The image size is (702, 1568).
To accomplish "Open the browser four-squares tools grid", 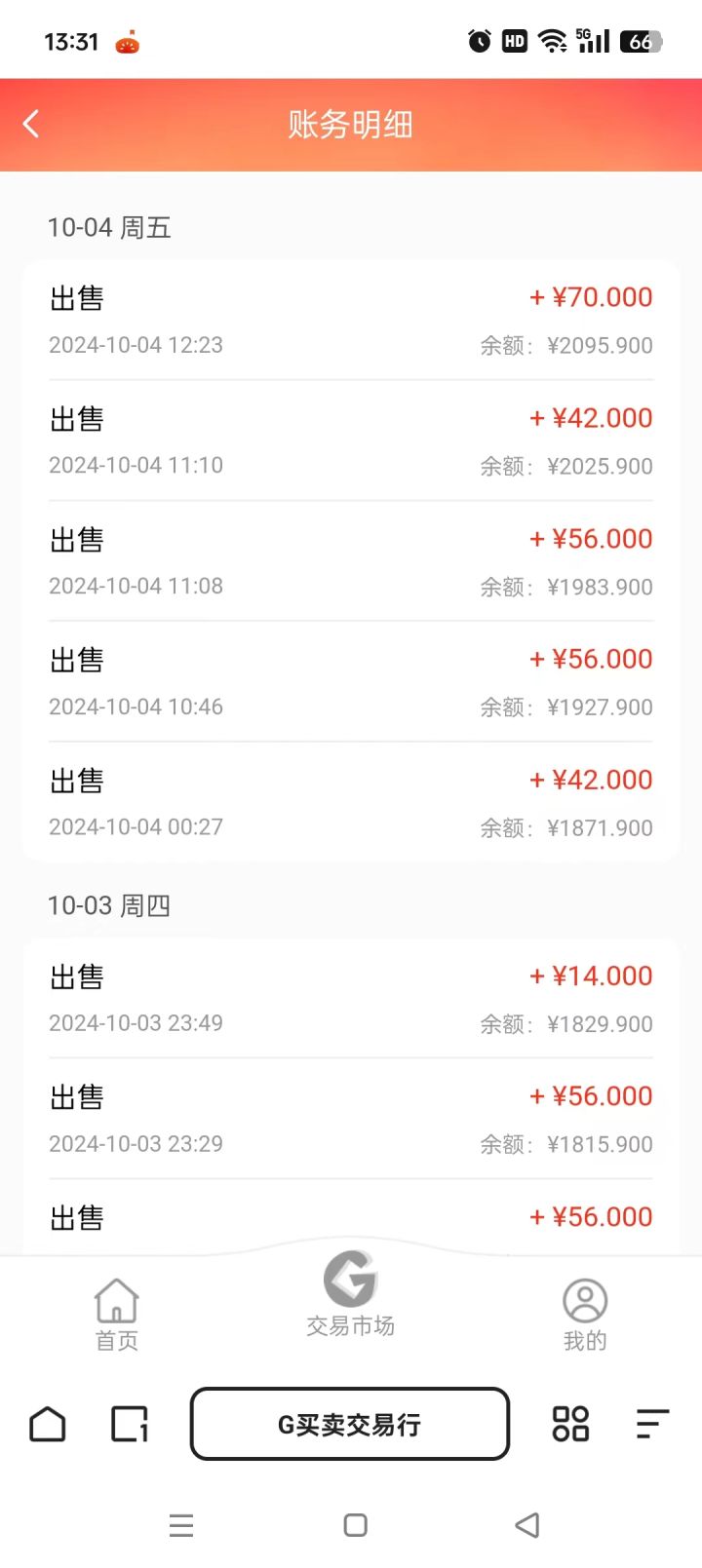I will point(570,1424).
